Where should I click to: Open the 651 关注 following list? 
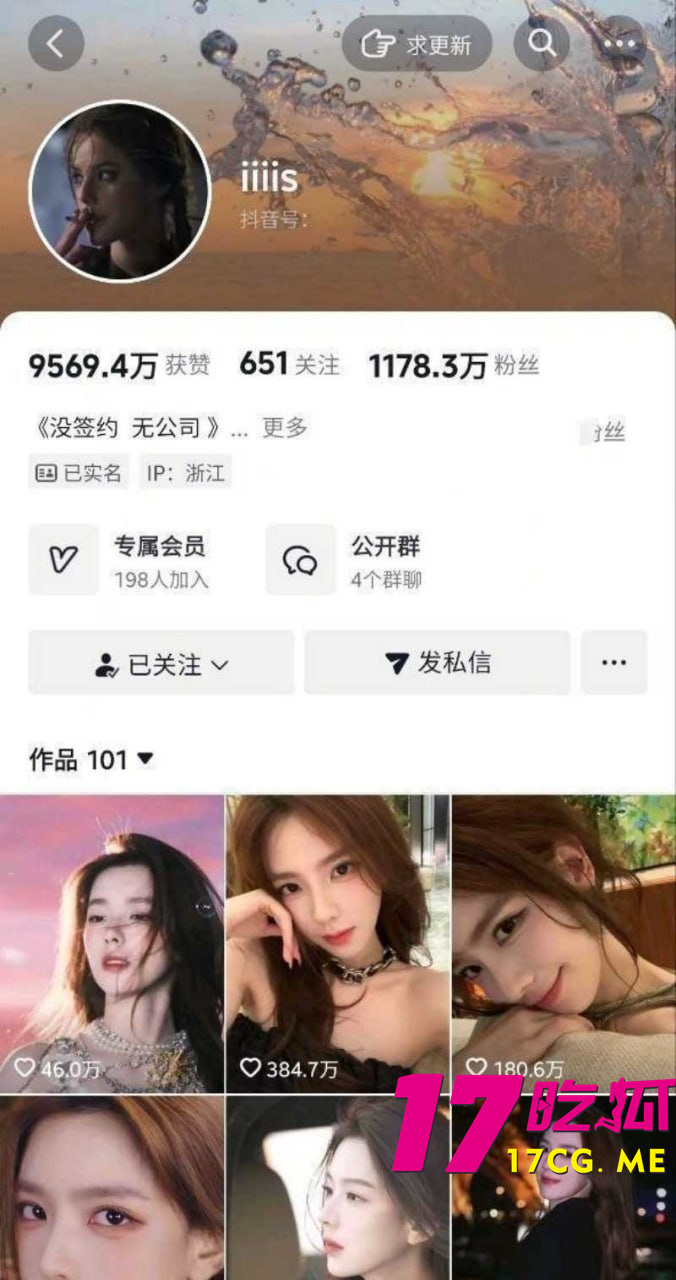coord(290,365)
